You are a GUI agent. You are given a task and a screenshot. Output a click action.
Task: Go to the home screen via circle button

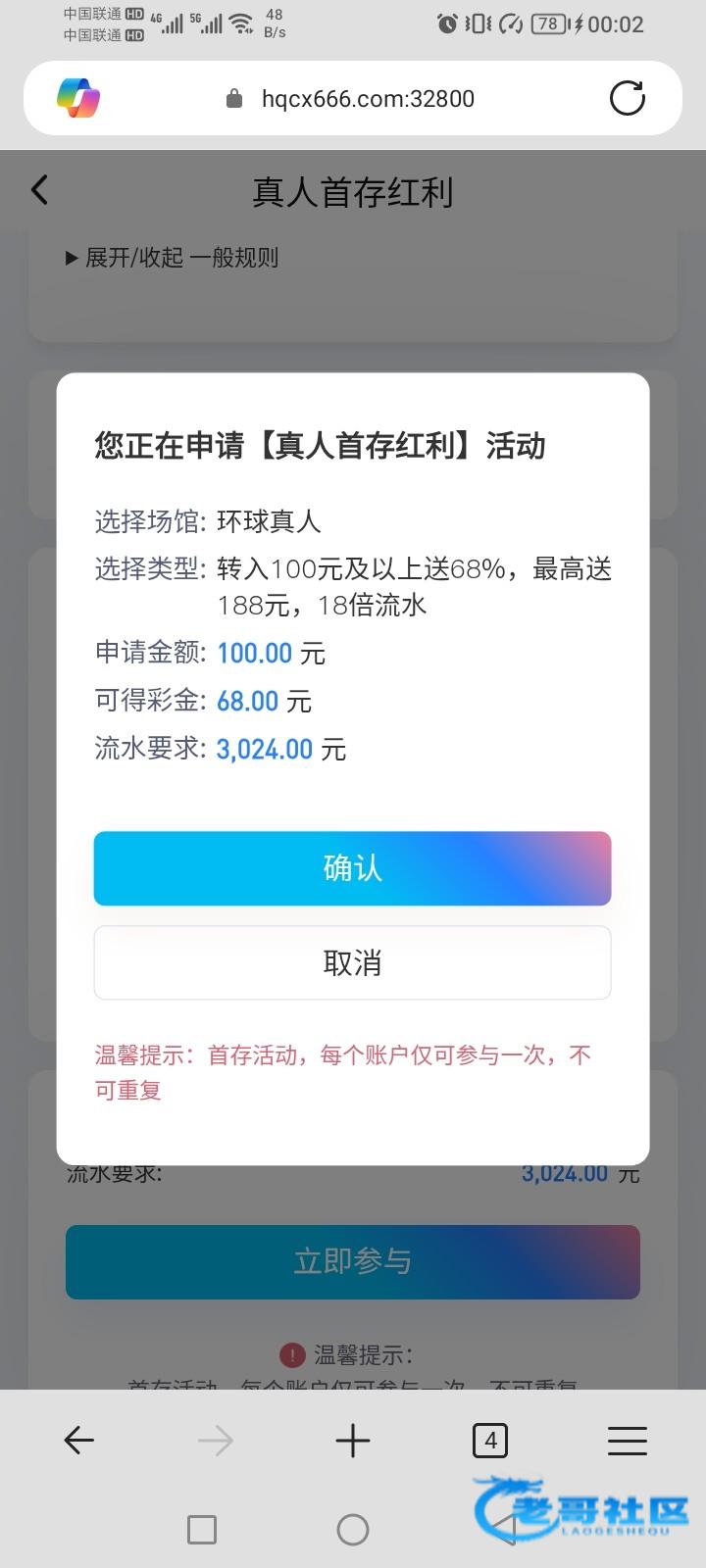click(x=352, y=1529)
